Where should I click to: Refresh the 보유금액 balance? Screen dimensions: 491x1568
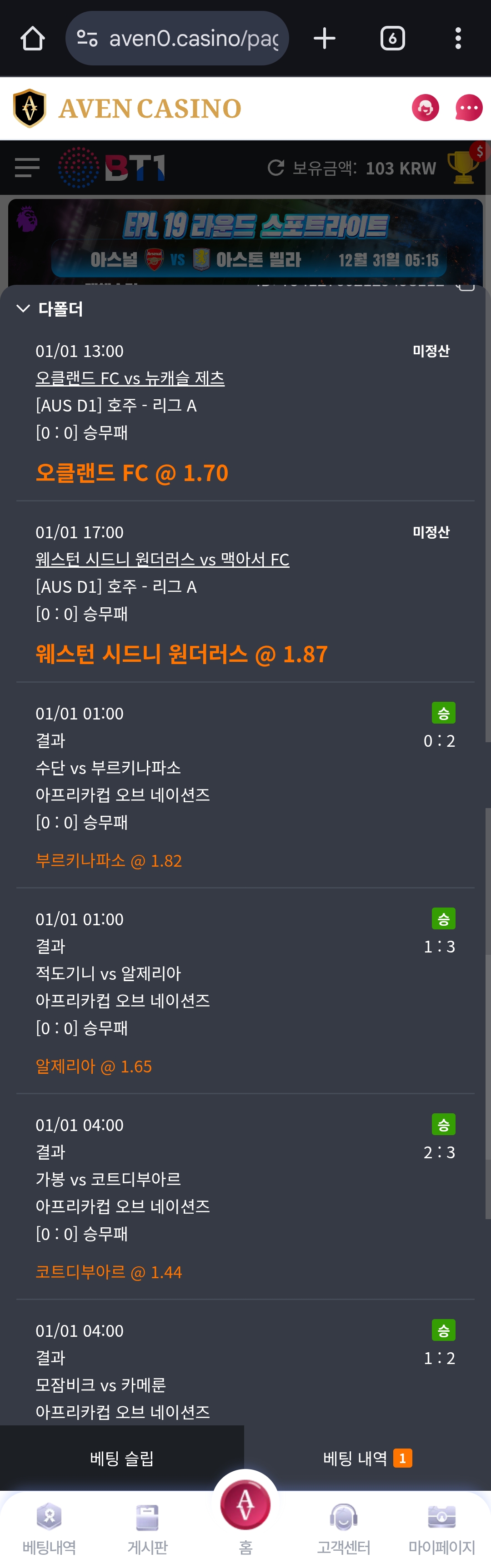coord(276,168)
